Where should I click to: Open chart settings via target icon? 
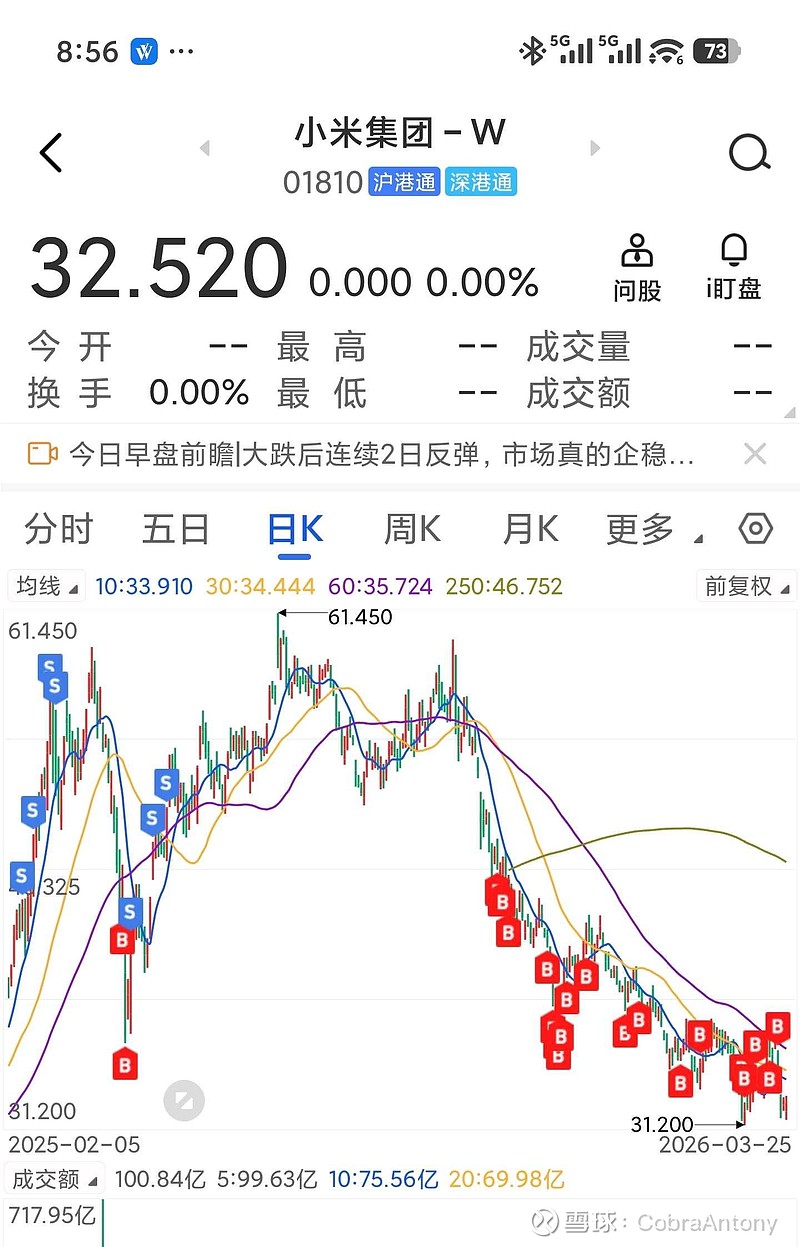point(756,528)
